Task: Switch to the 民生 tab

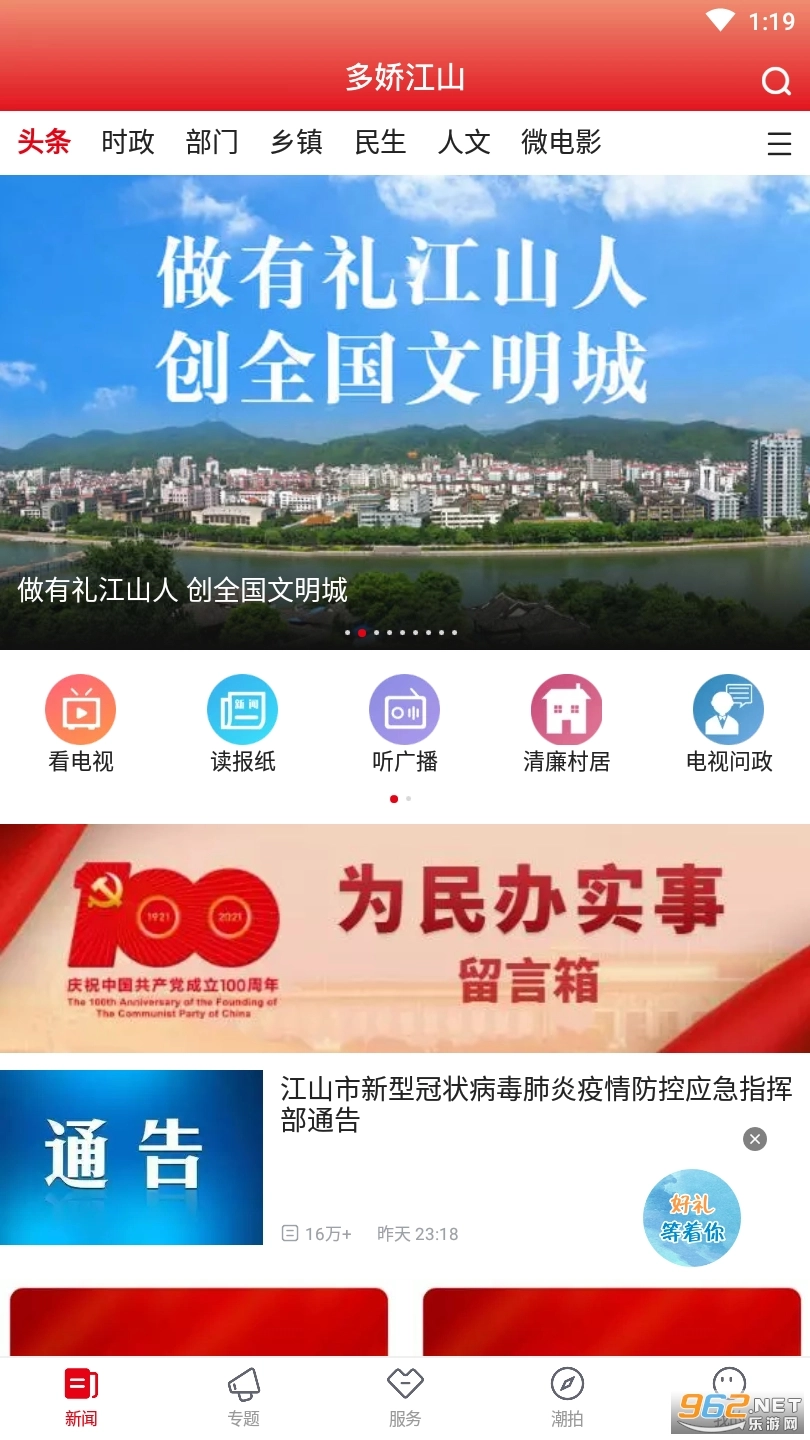Action: tap(380, 143)
